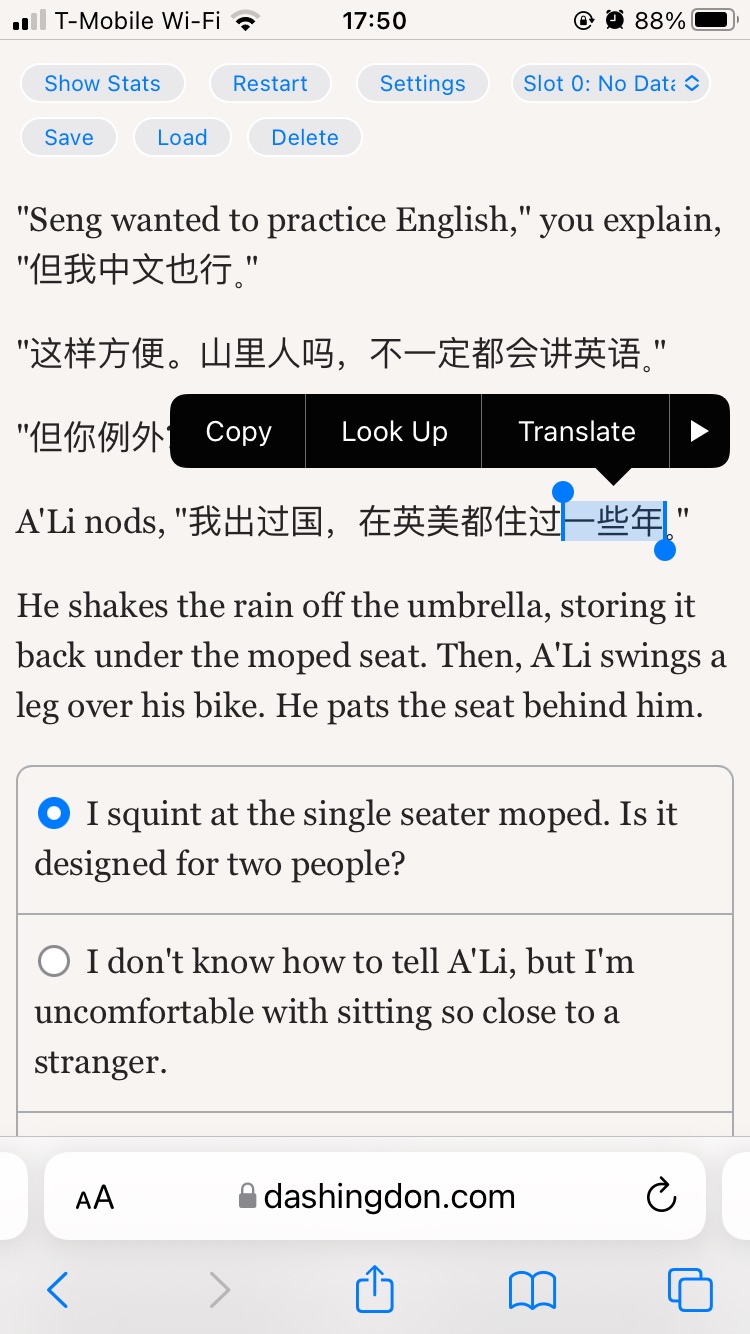The image size is (750, 1334).
Task: Restart the game
Action: click(x=270, y=84)
